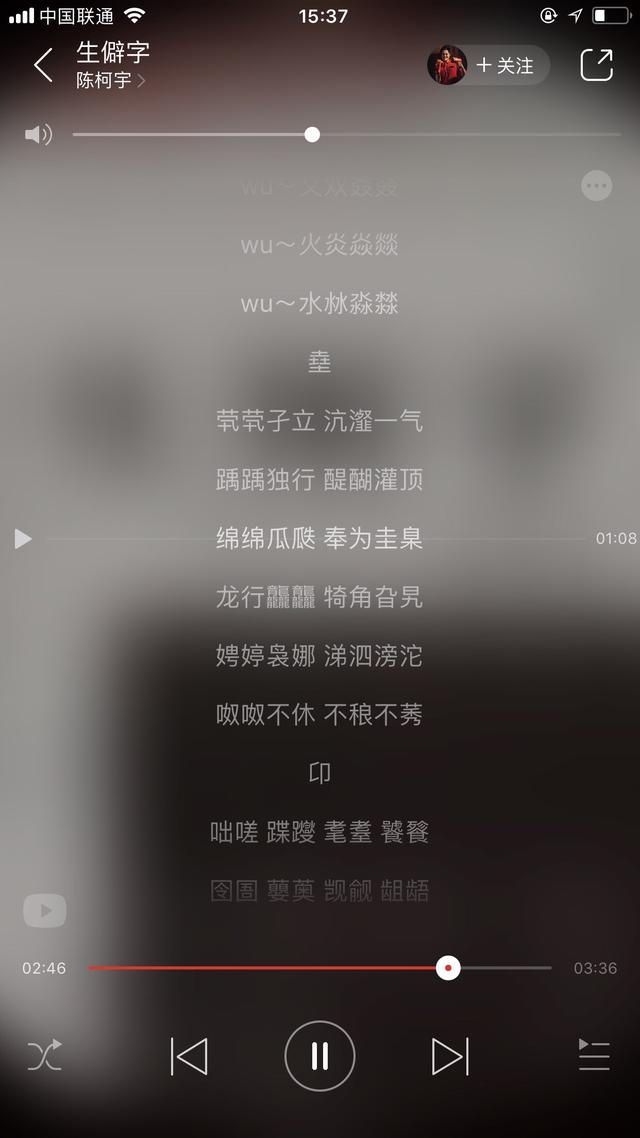
Task: Adjust the volume slider
Action: click(x=312, y=134)
